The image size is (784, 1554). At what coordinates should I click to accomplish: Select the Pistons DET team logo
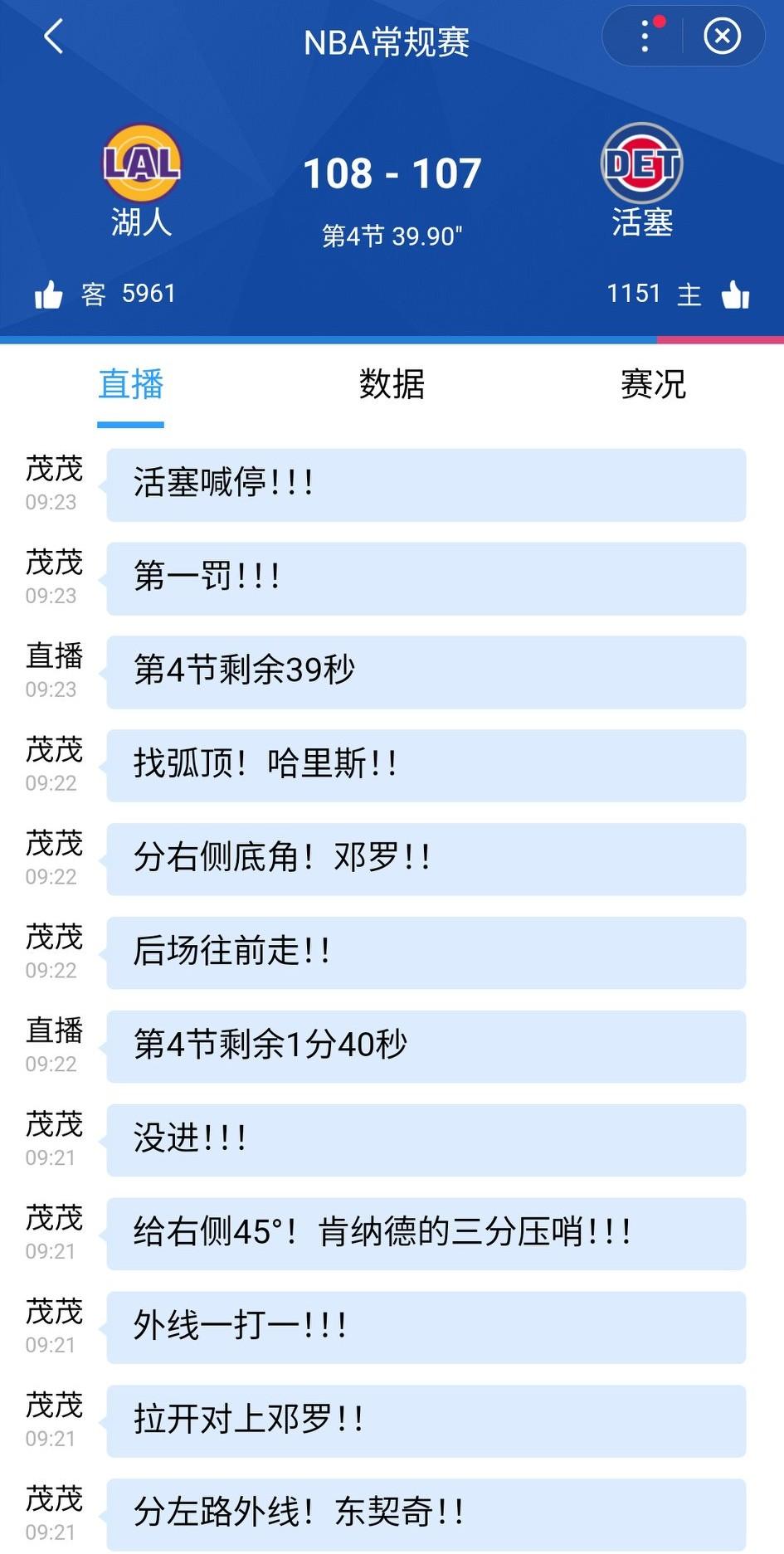click(x=640, y=163)
